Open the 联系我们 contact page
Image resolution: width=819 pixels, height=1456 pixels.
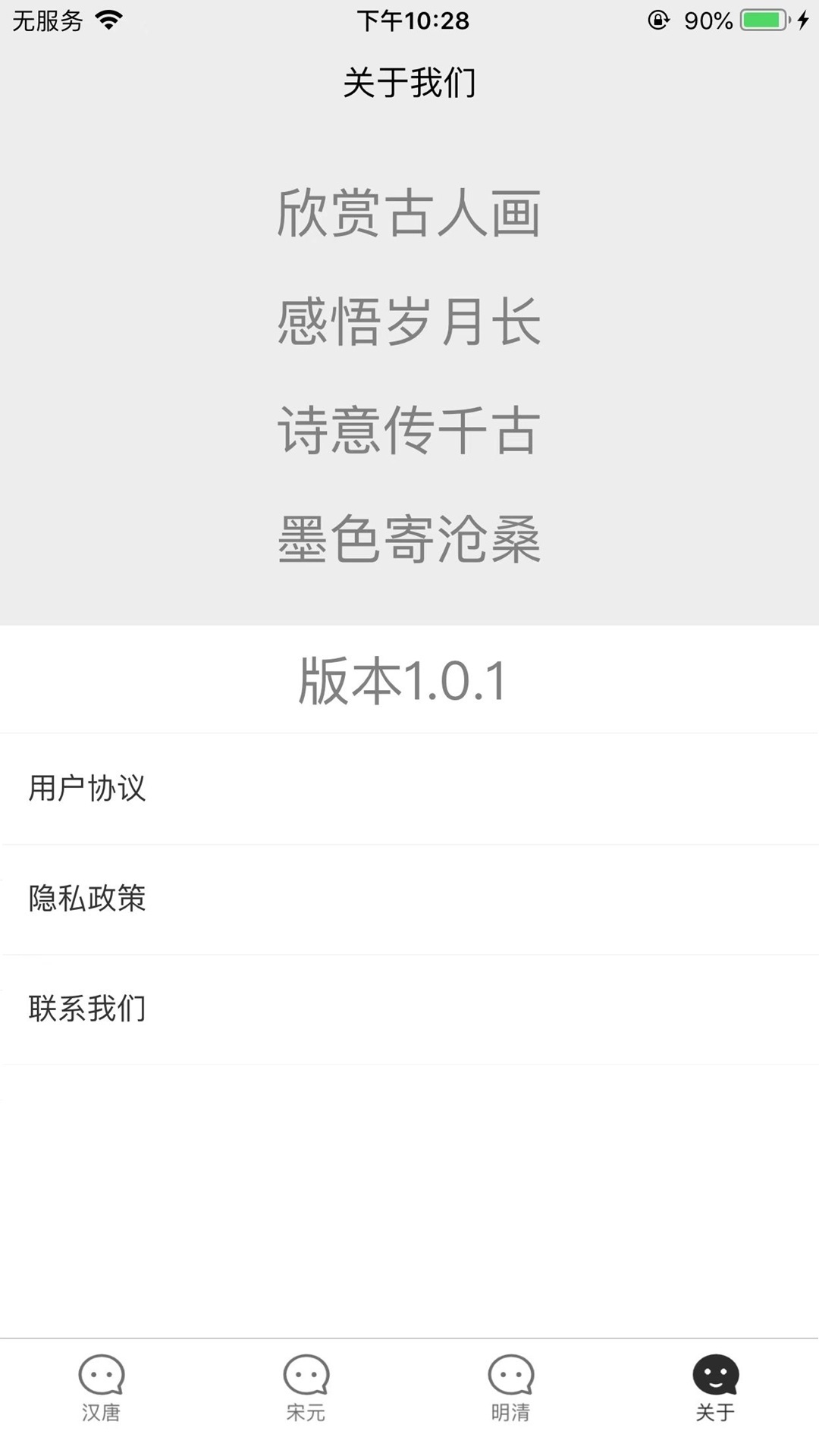[x=409, y=1009]
